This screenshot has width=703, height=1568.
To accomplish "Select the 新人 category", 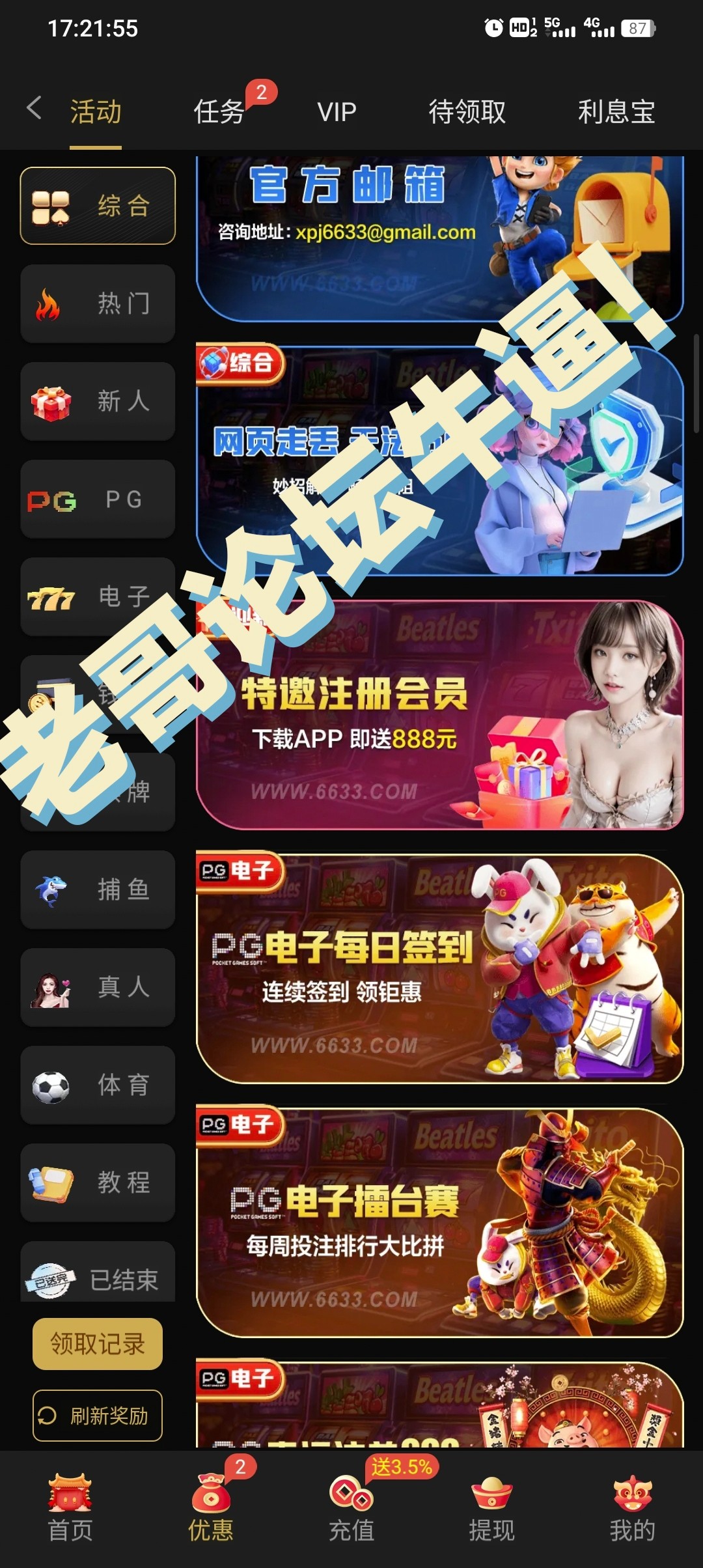I will click(x=98, y=401).
